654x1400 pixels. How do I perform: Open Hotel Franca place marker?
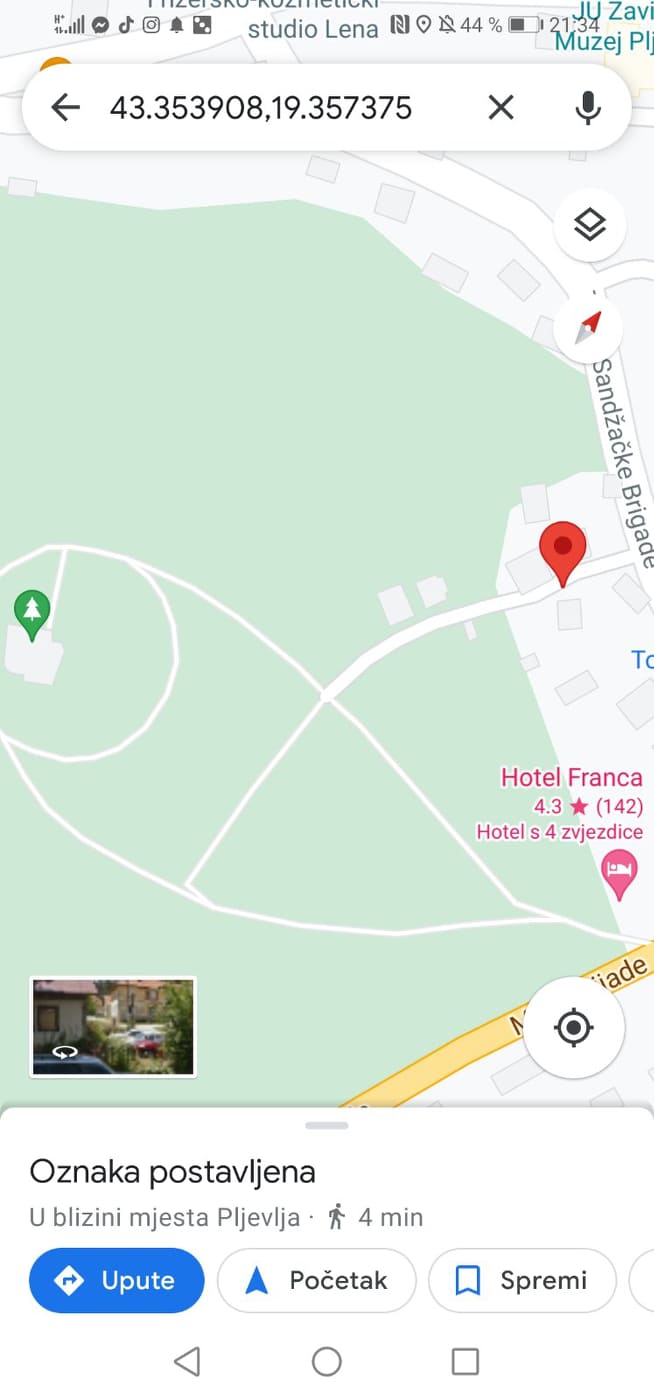(620, 865)
